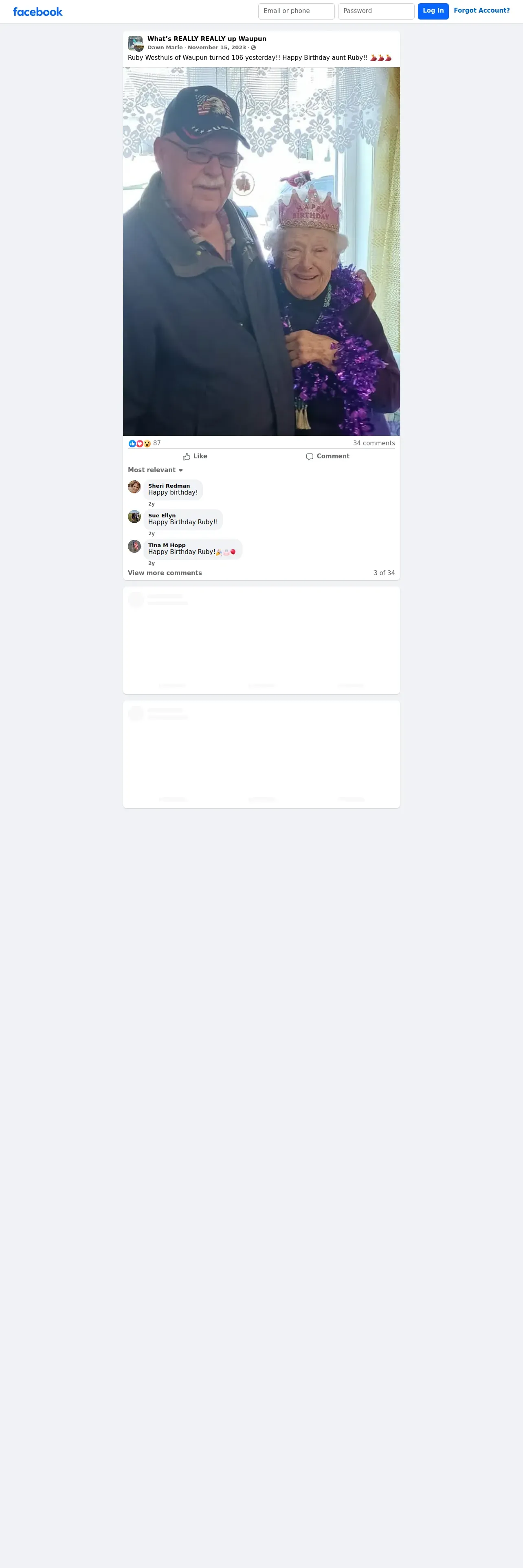Open Tina M Hopp's profile
523x1568 pixels.
167,545
